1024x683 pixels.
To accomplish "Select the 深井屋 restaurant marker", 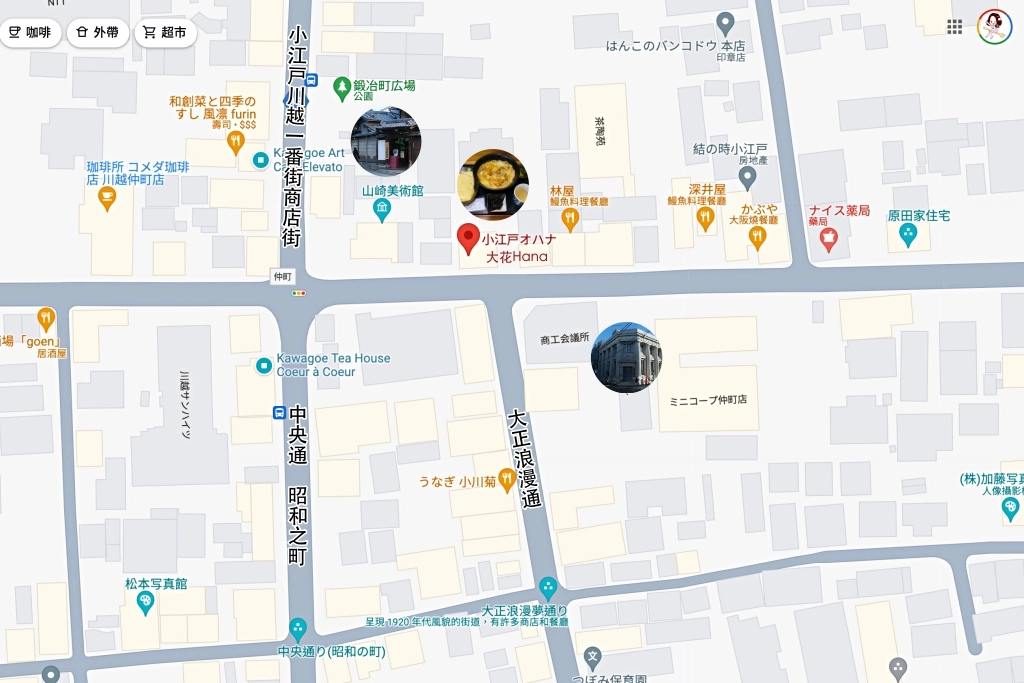I will 706,216.
